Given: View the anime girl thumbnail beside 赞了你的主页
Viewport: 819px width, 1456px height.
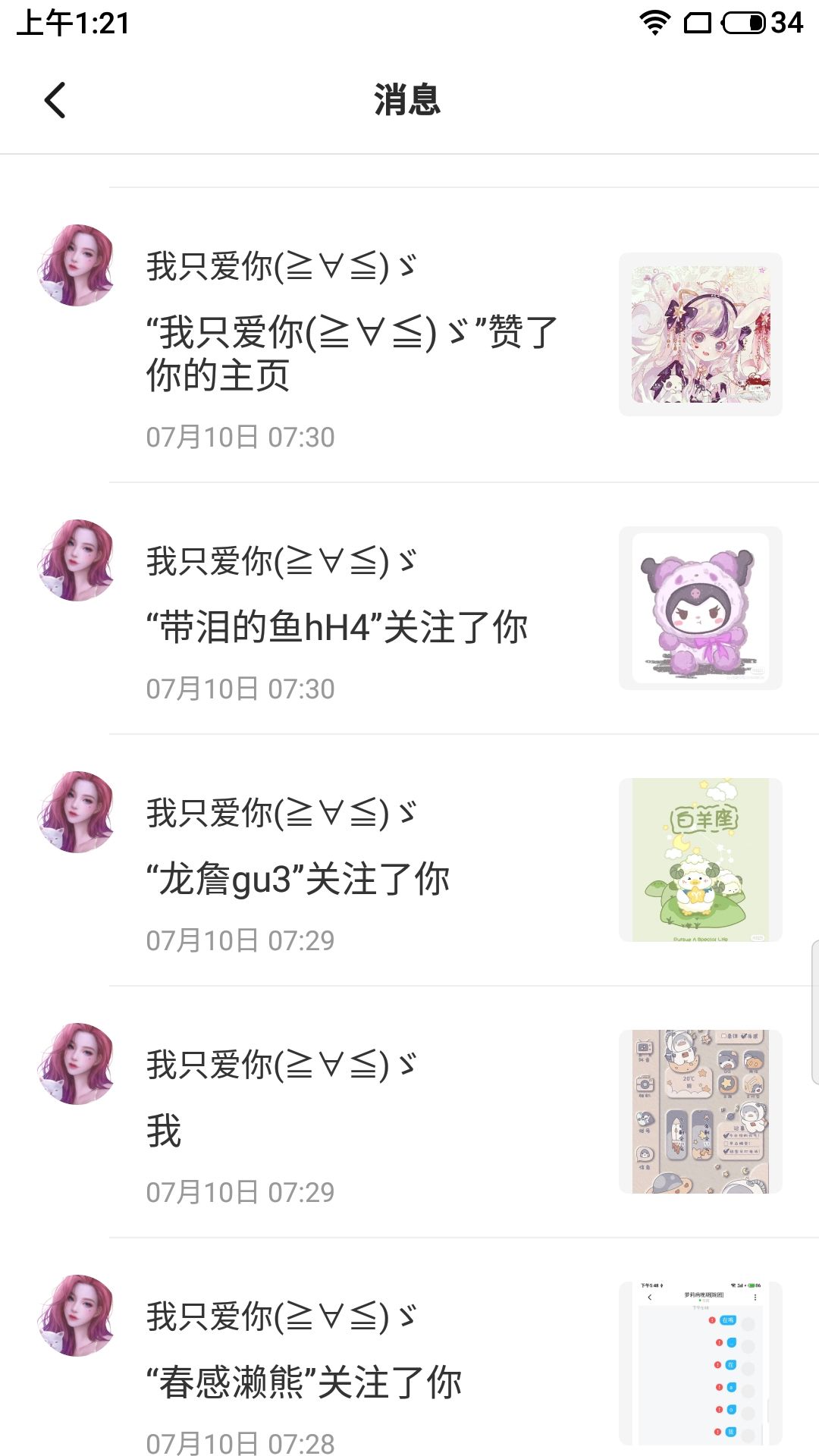Looking at the screenshot, I should [x=700, y=334].
